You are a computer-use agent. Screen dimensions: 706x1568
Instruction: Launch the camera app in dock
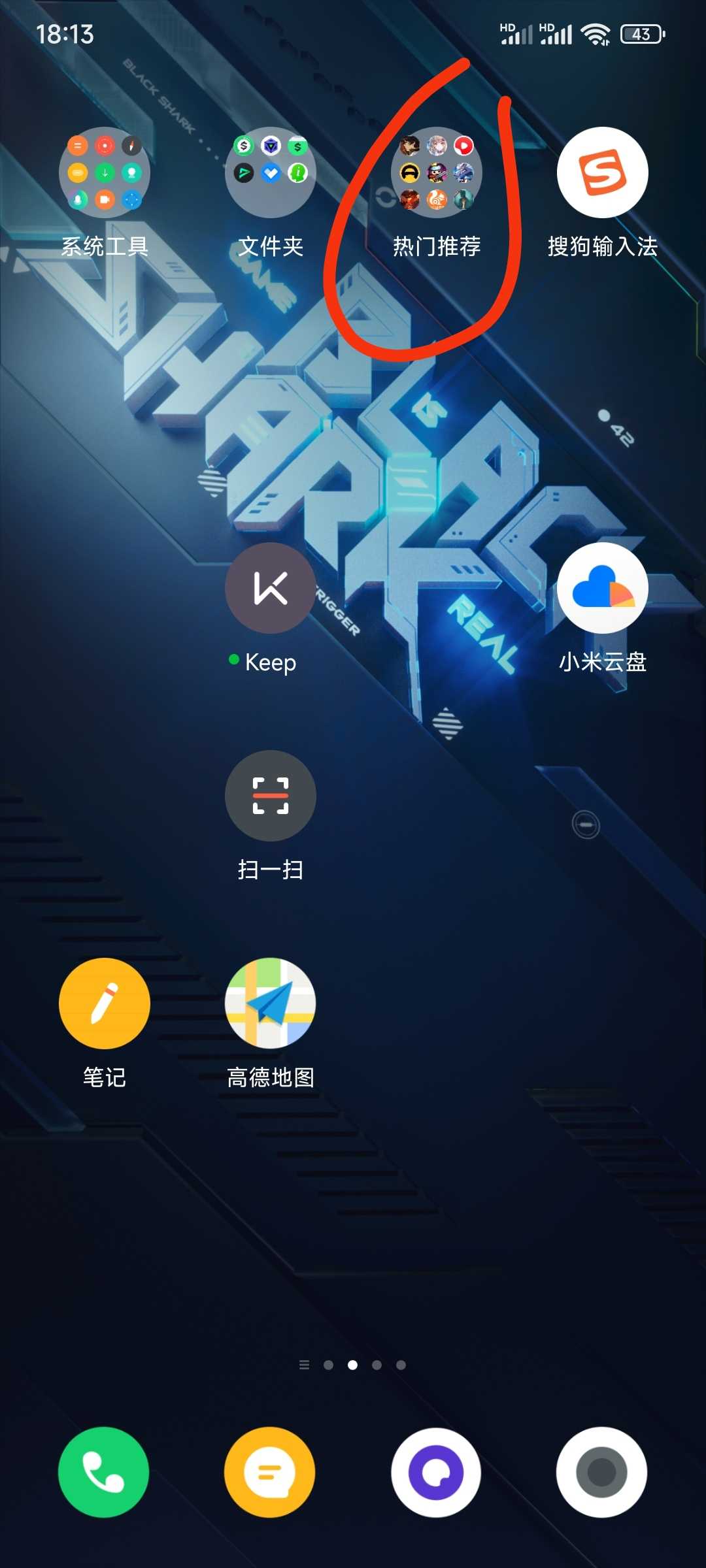pos(601,1472)
